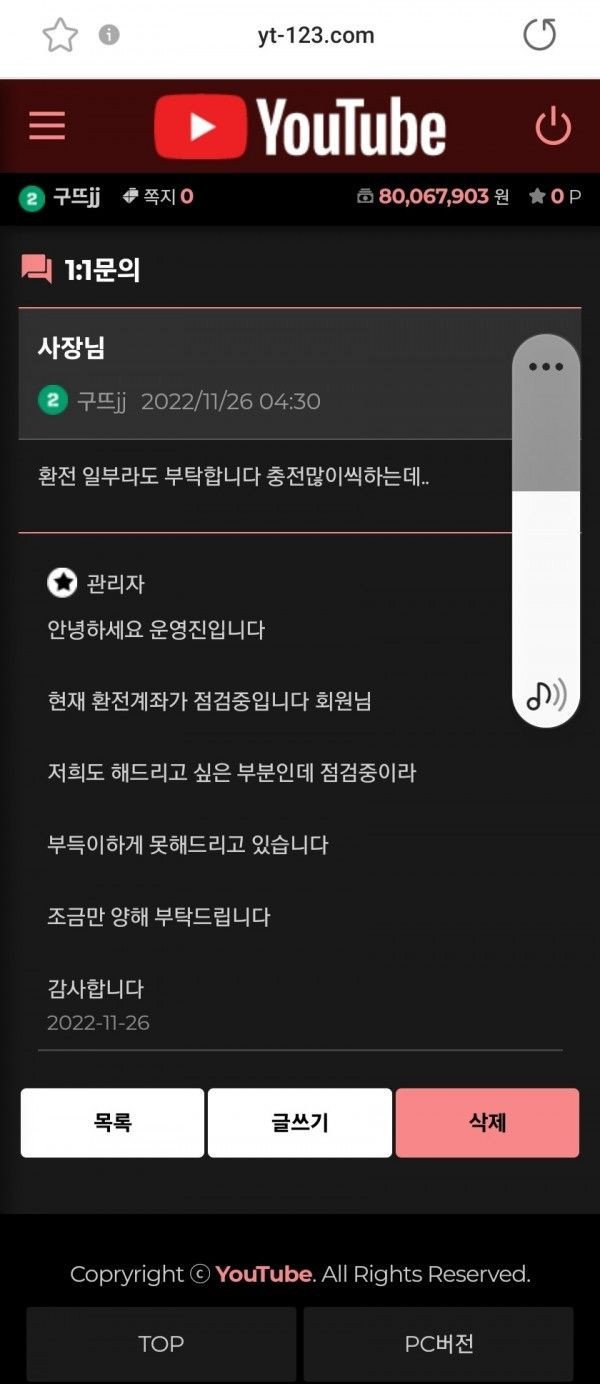Viewport: 600px width, 1384px height.
Task: Jump to TOP of page
Action: tap(161, 1344)
